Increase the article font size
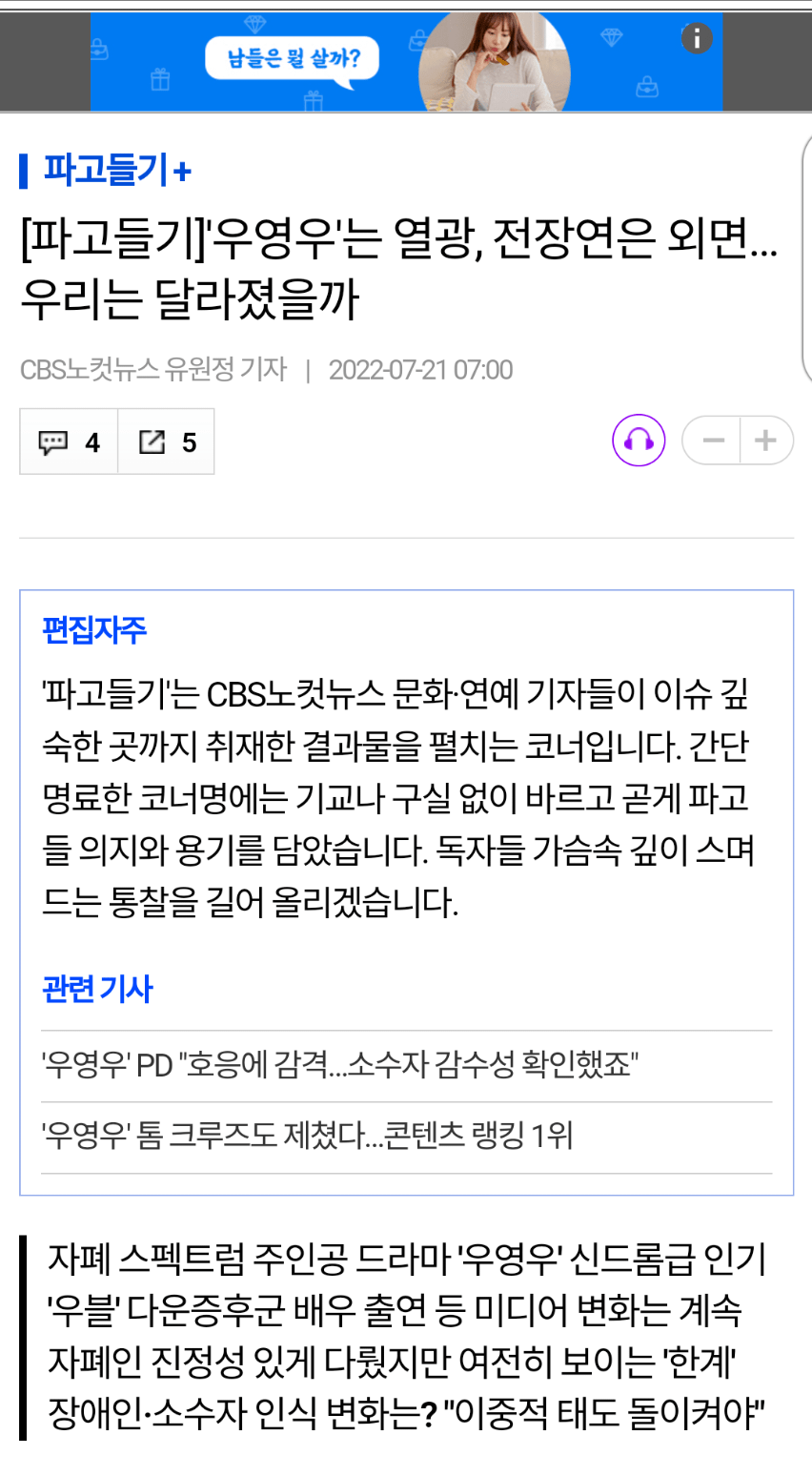812x1476 pixels. point(765,441)
